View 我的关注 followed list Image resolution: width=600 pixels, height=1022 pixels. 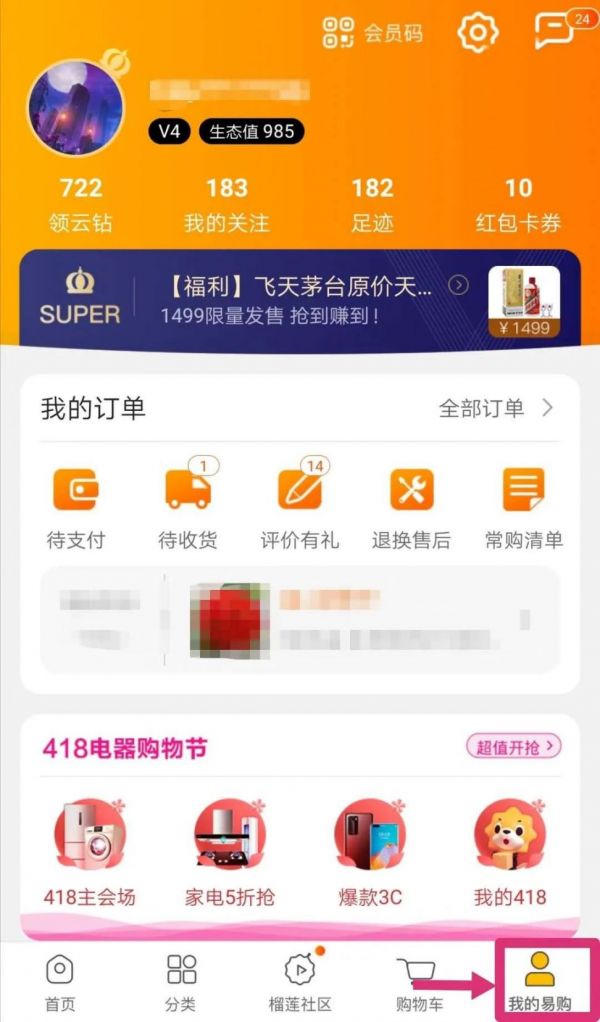227,204
